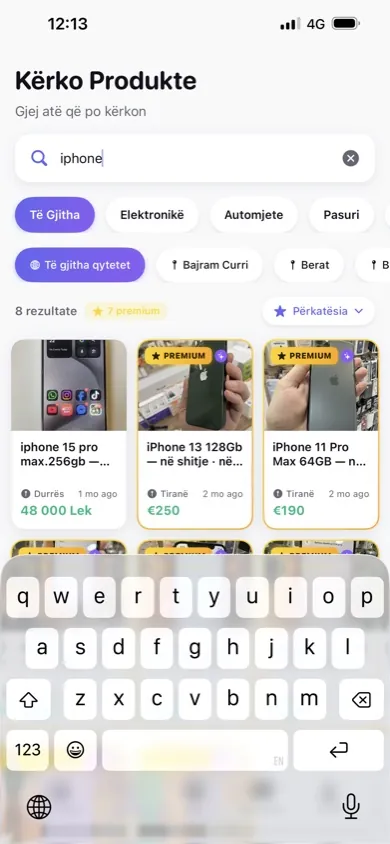The width and height of the screenshot is (390, 844).
Task: Filter results by Bajram Curri
Action: coord(209,265)
